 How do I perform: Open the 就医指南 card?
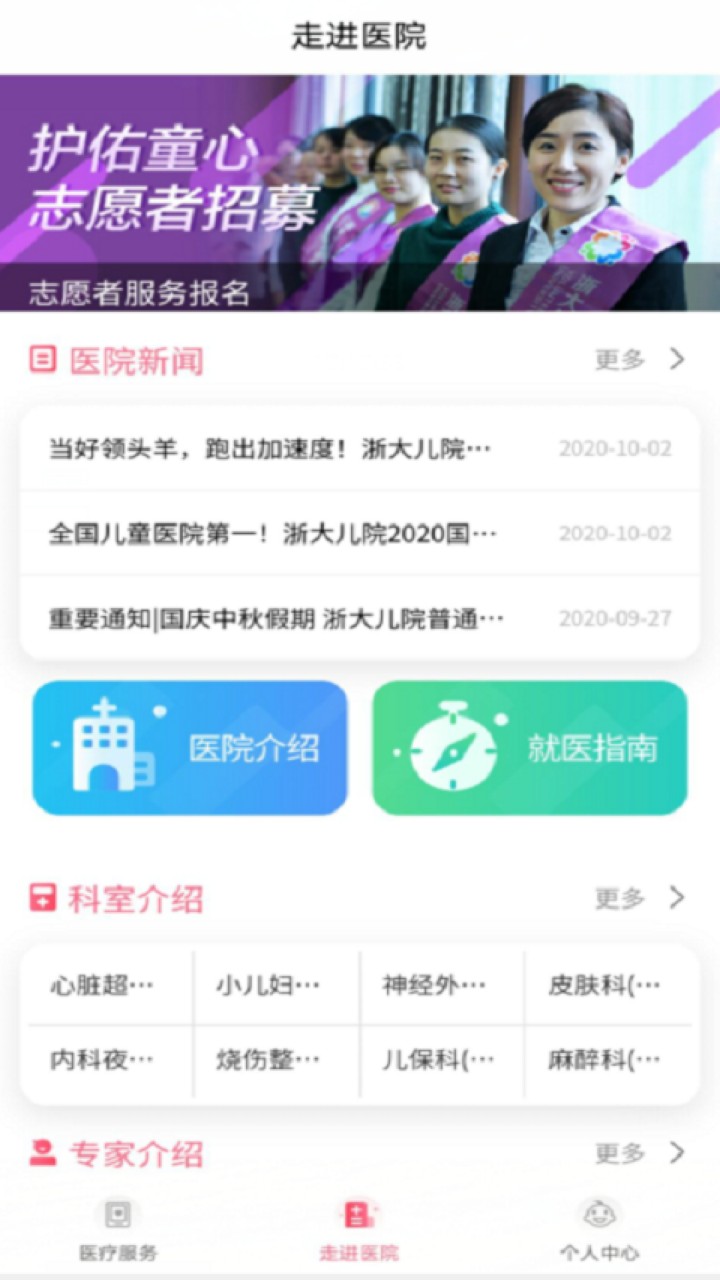[x=530, y=748]
